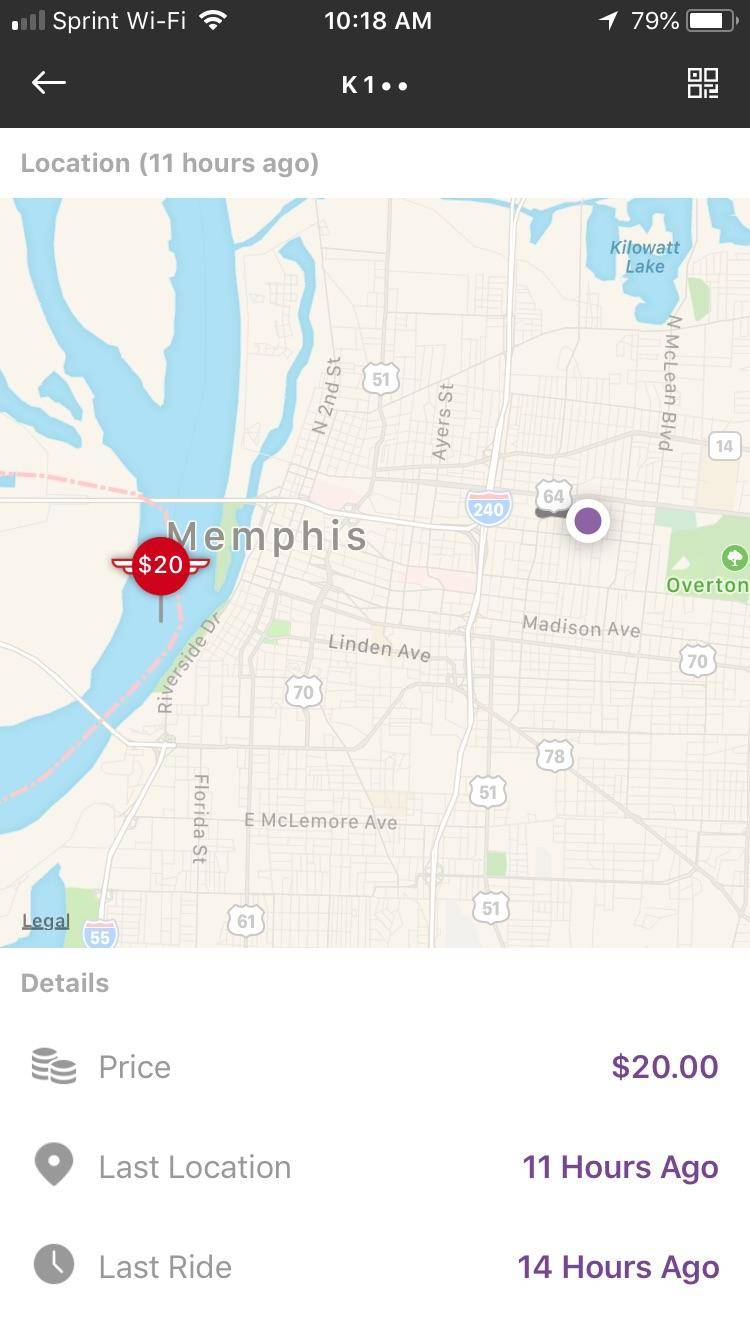
Task: Go back using the top-left arrow
Action: 48,84
